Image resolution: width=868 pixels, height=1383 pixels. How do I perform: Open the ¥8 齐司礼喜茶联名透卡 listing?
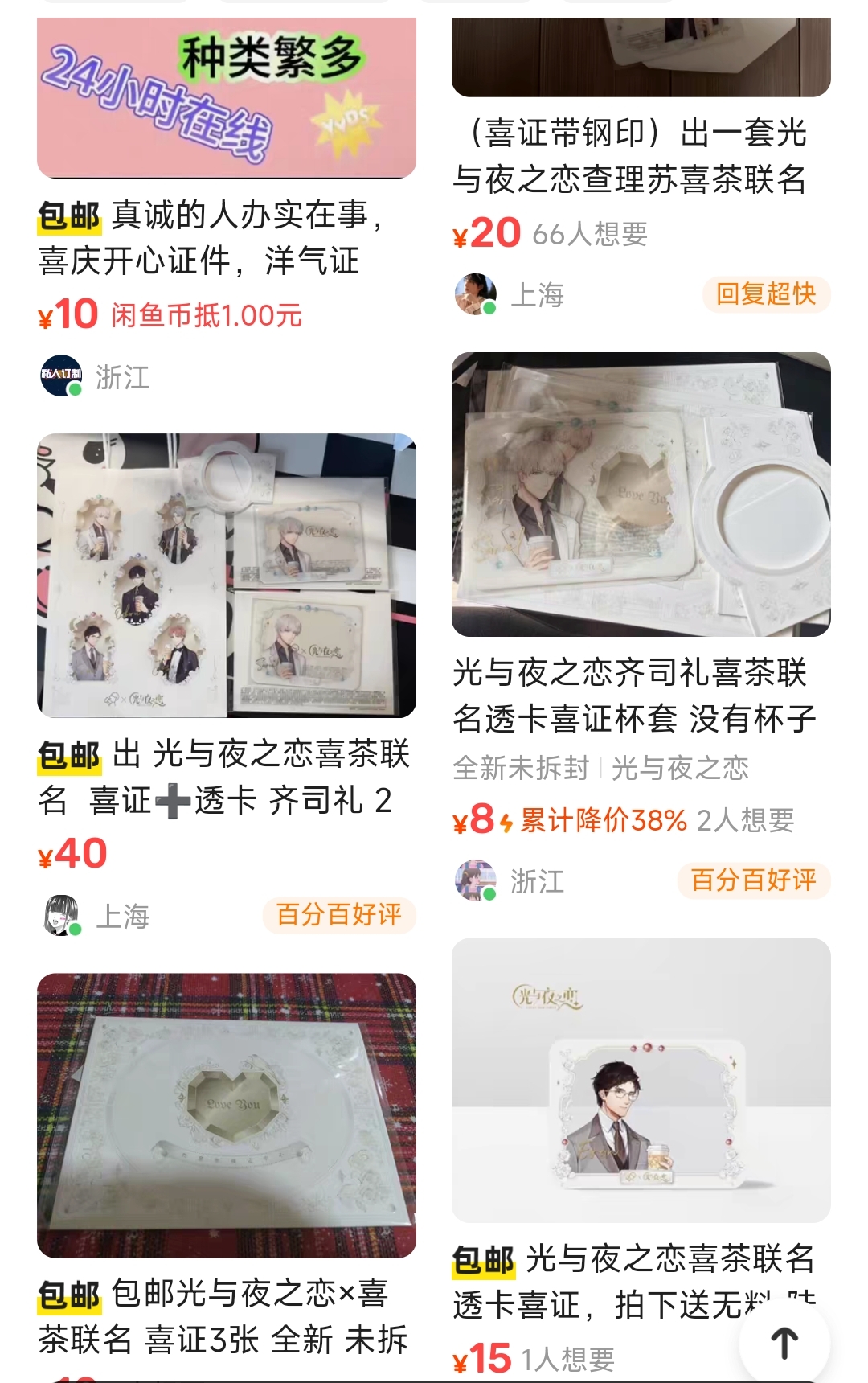click(641, 495)
